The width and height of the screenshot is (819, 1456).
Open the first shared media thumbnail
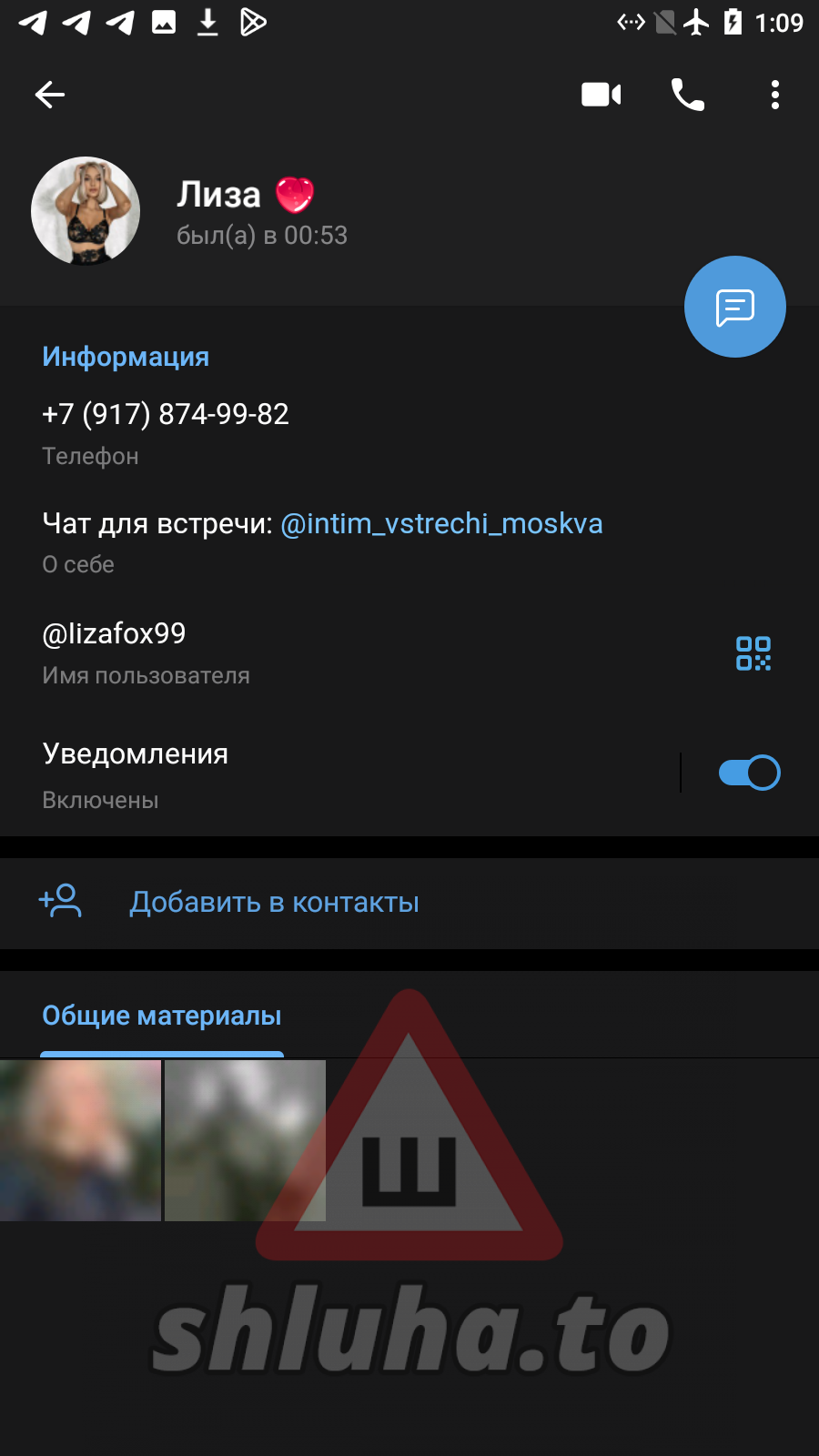(x=80, y=1140)
